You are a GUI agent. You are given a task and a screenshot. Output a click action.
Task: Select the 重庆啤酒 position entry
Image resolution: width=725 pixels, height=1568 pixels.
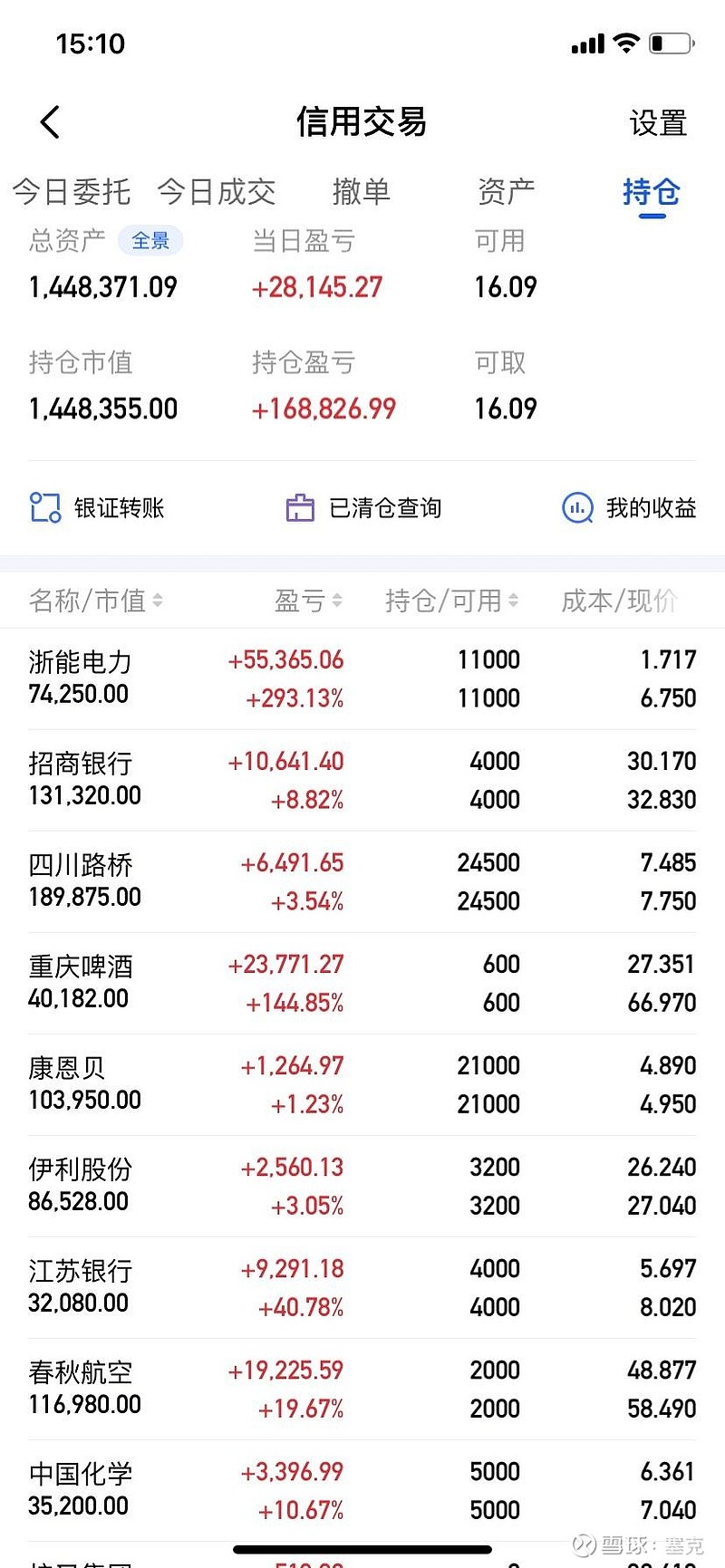point(362,981)
